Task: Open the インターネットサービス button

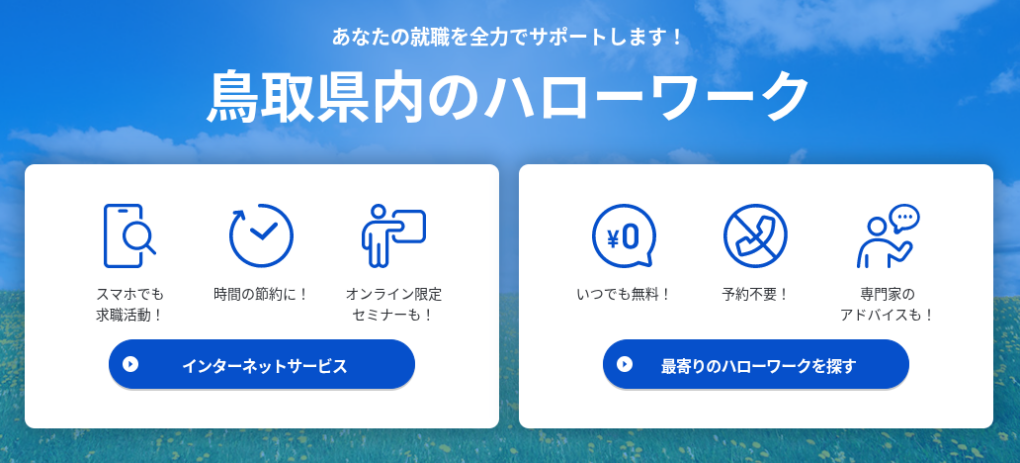Action: (262, 365)
